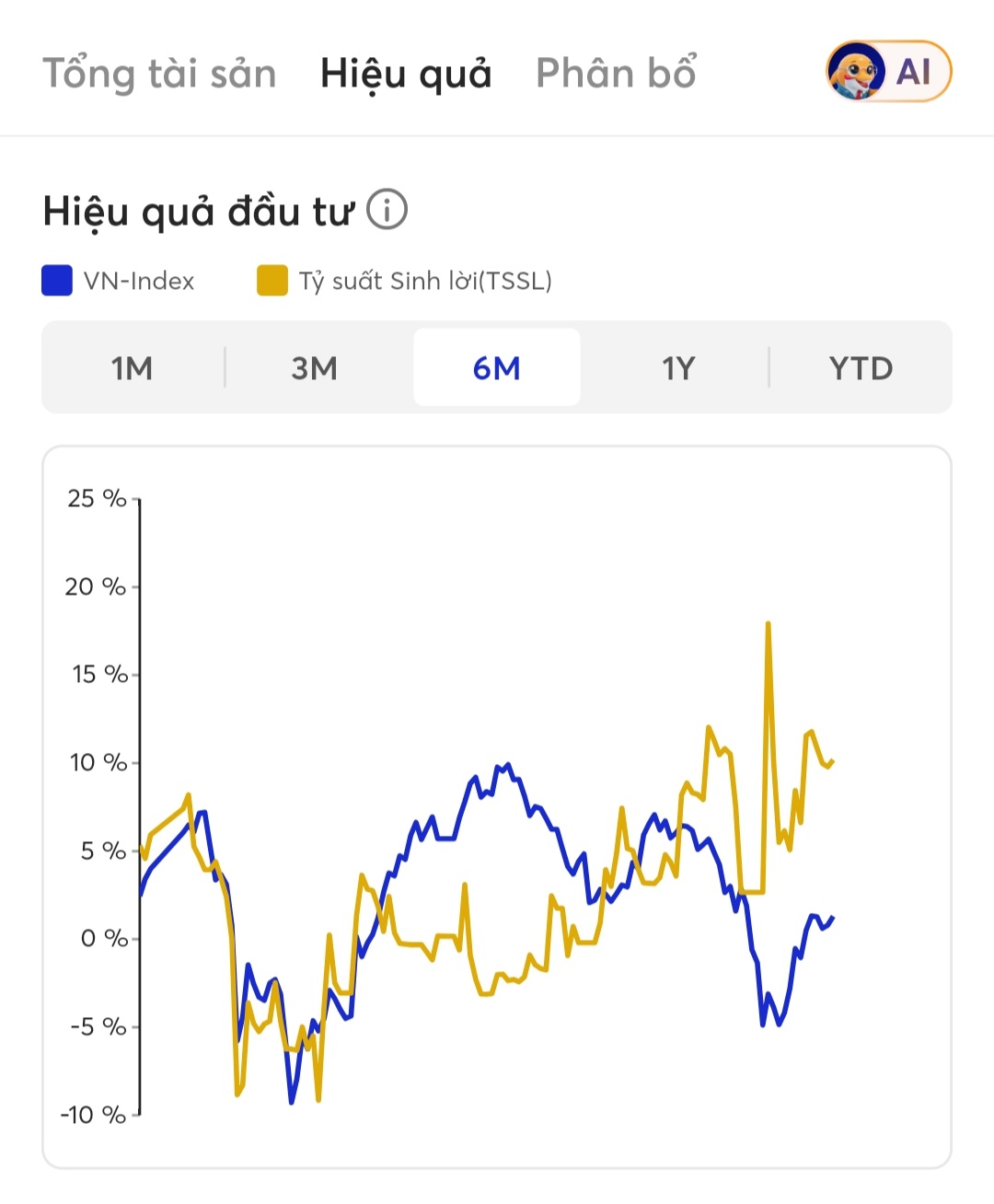Toggle the VN-Index legend series
Screen dimensions: 994x1204
point(119,281)
